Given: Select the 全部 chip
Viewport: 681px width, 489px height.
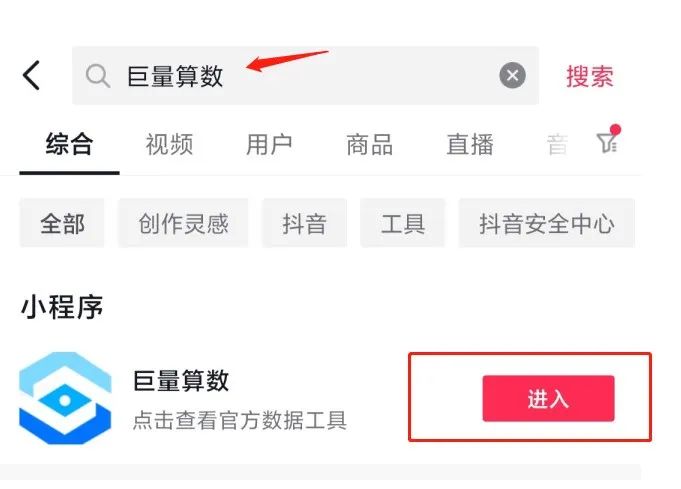Looking at the screenshot, I should [x=62, y=223].
